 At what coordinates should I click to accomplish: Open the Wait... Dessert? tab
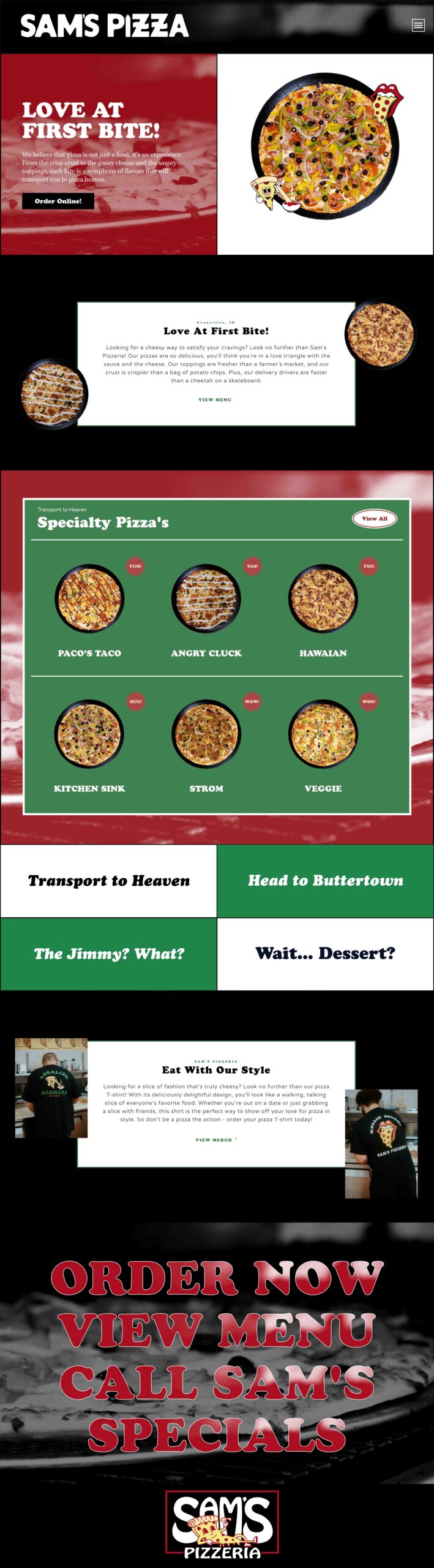tap(326, 954)
